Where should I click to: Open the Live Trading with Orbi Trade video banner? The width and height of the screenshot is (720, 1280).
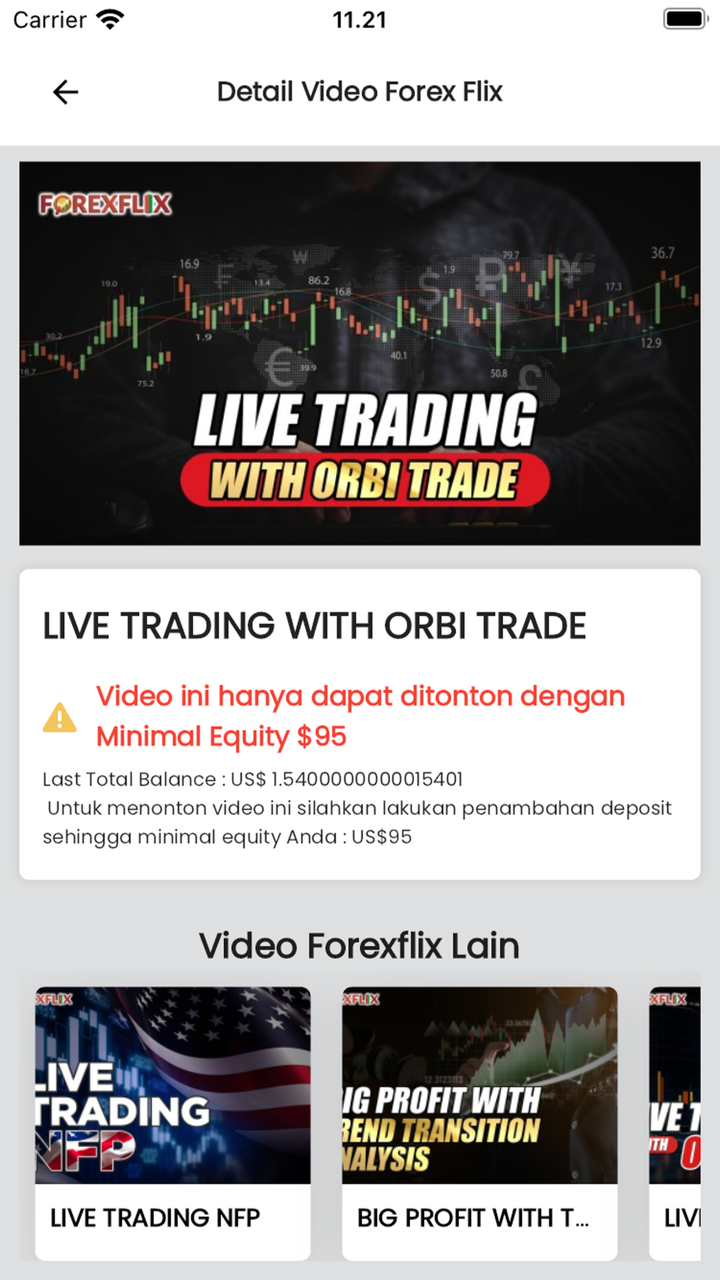[360, 353]
